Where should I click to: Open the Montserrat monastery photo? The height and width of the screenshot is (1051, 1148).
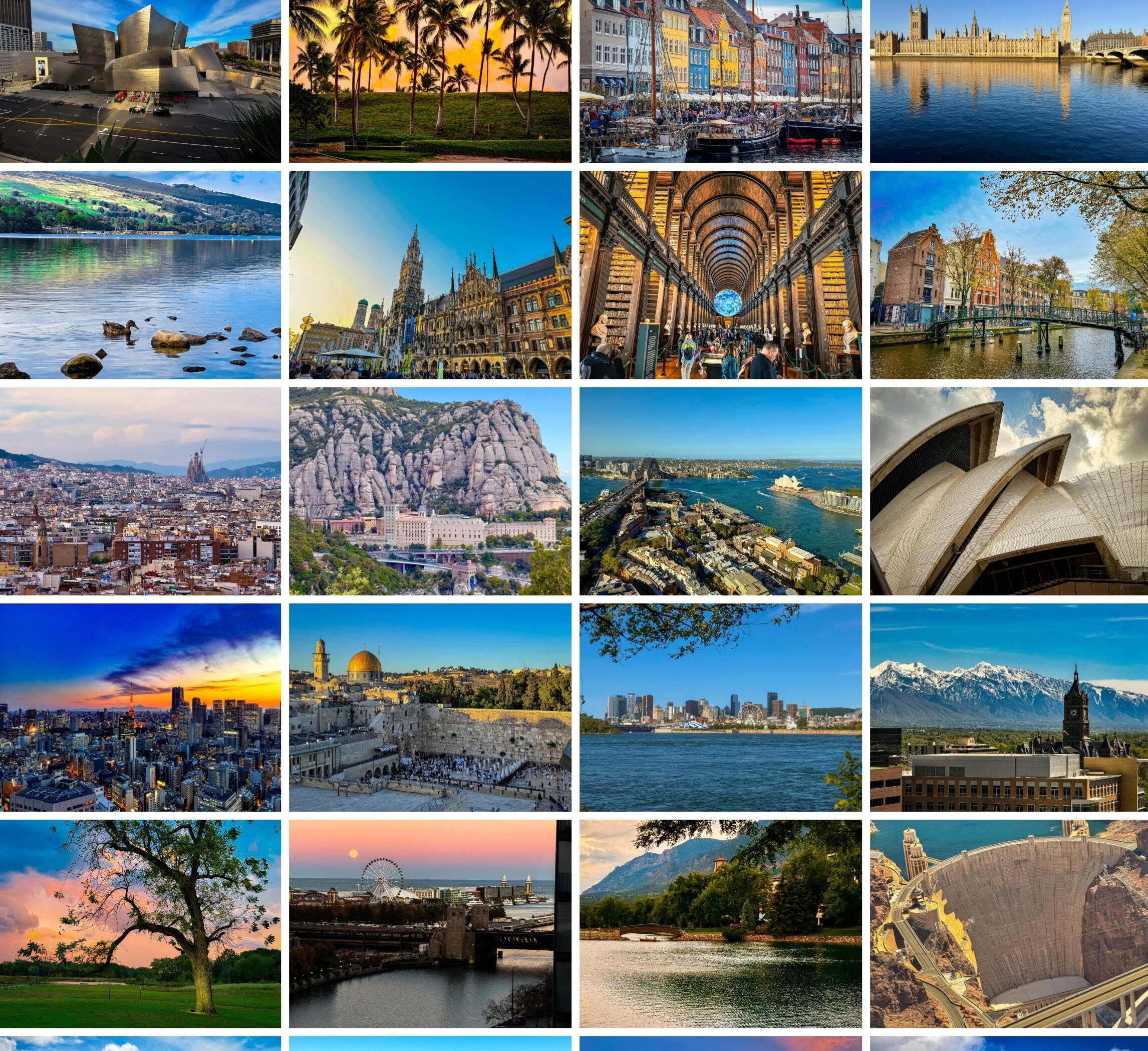point(430,491)
